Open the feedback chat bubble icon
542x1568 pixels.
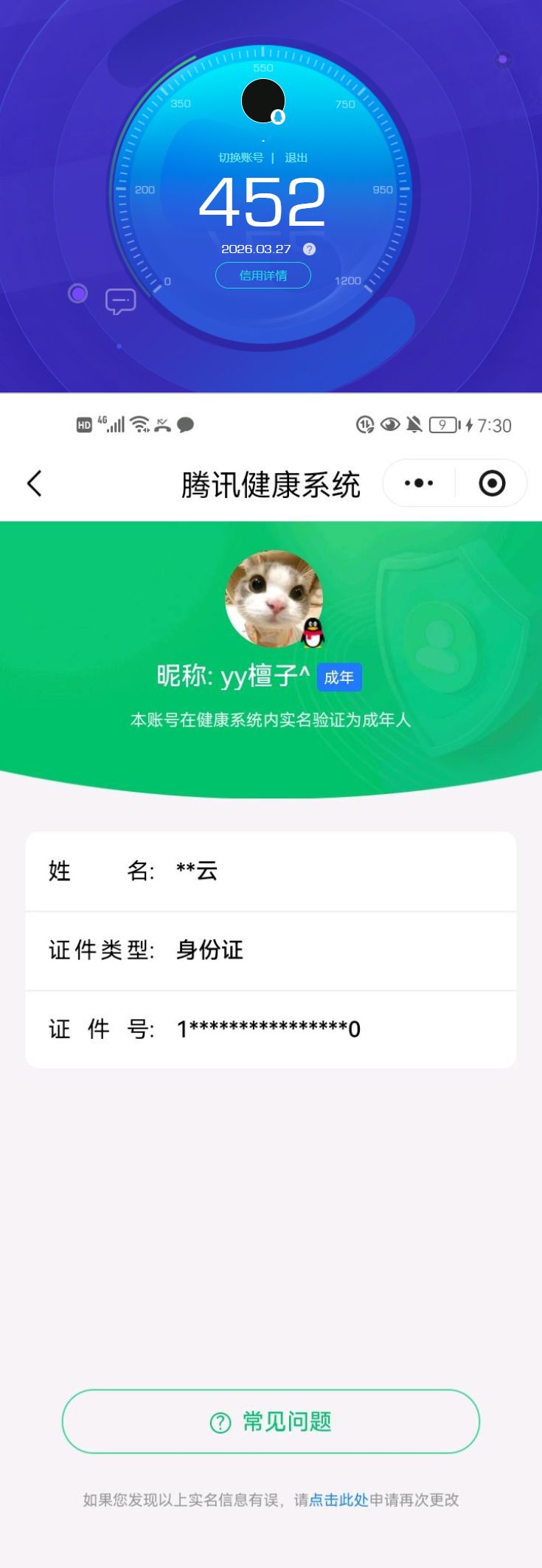tap(120, 301)
